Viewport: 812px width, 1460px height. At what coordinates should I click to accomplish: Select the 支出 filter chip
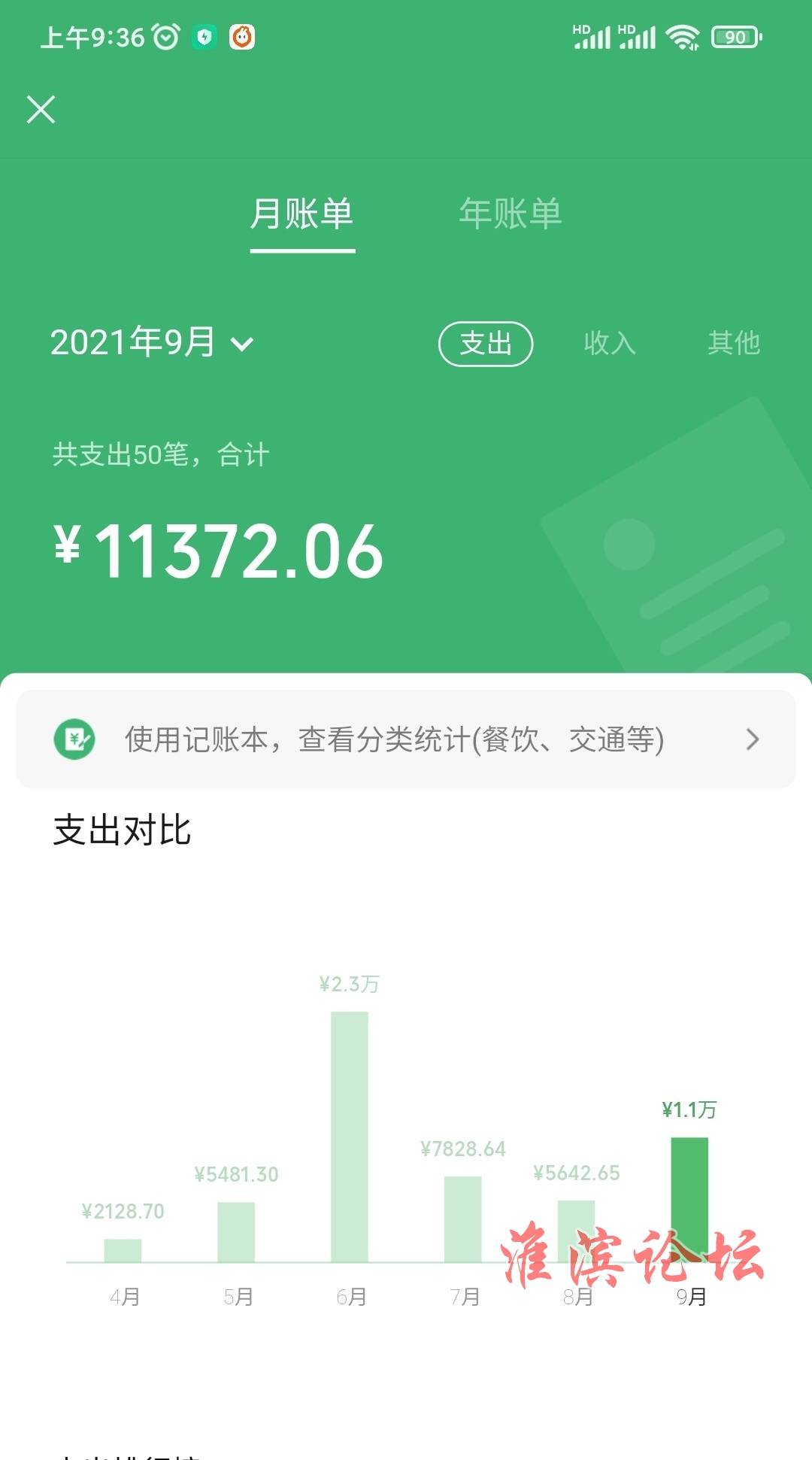point(486,344)
